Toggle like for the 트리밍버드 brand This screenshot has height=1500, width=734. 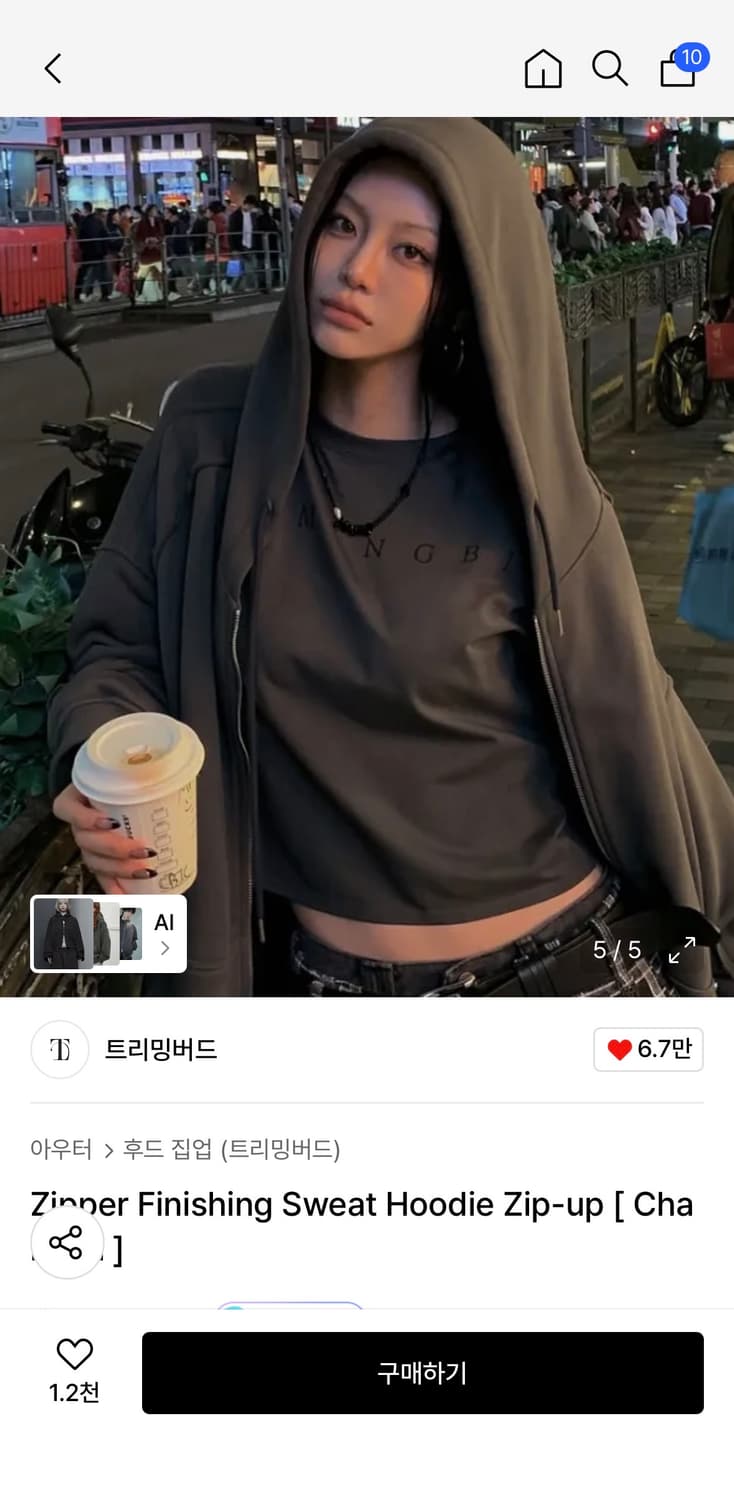(648, 1050)
